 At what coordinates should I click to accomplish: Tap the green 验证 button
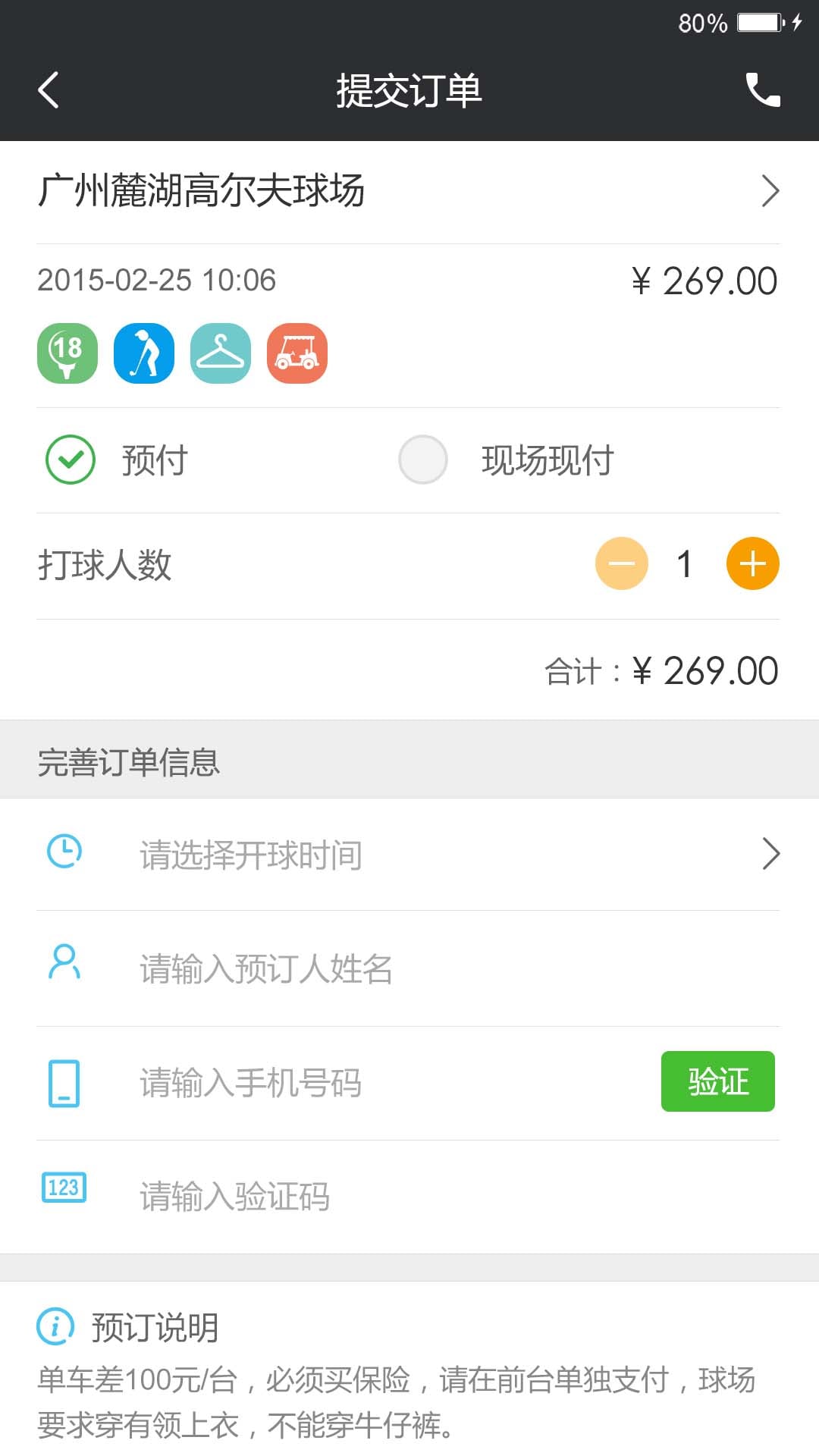point(718,1081)
